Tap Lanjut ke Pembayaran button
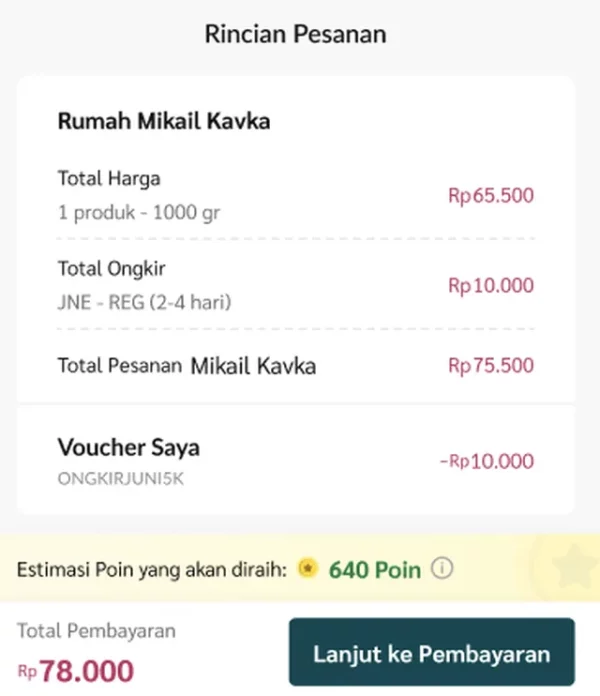600x696 pixels. pyautogui.click(x=432, y=655)
